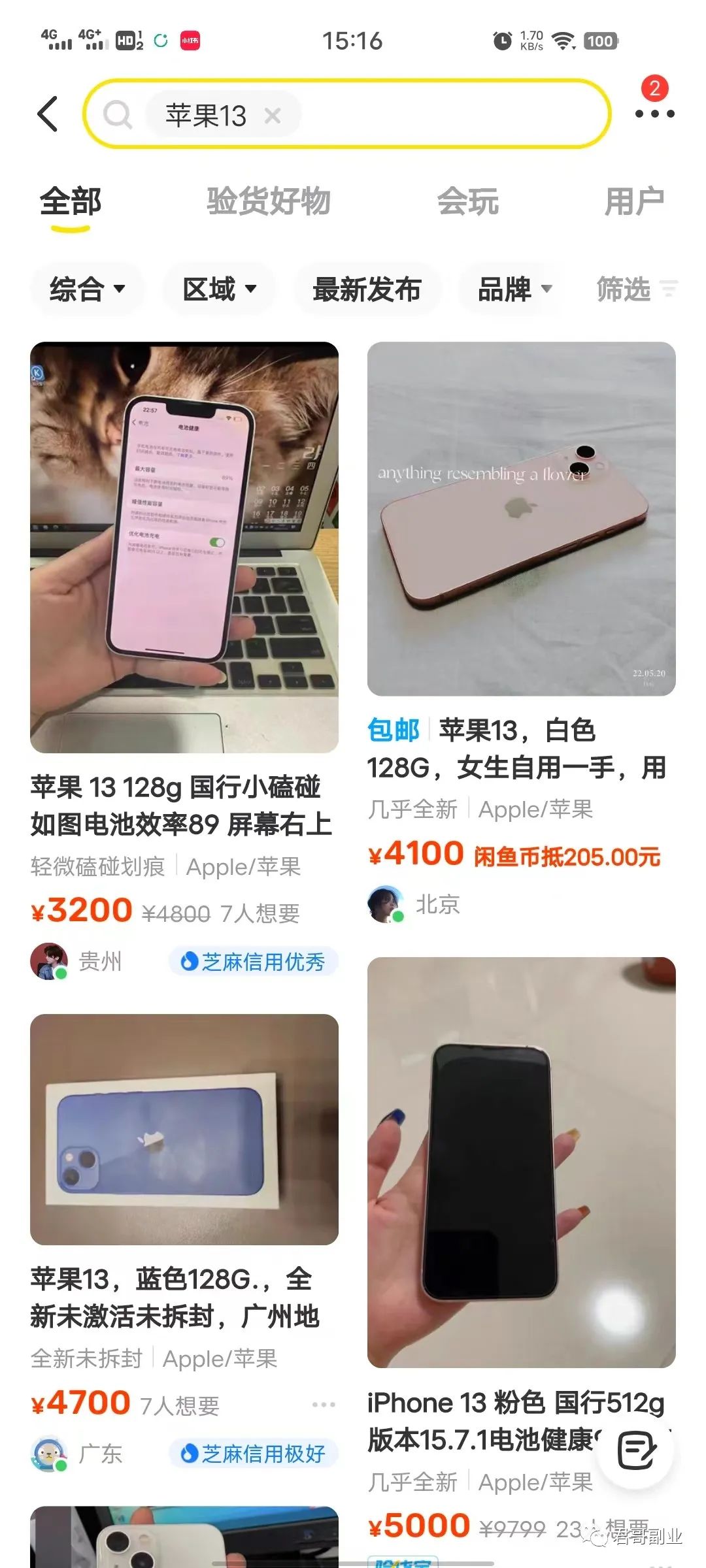Tap the search box to edit the query
706x1568 pixels.
point(445,114)
